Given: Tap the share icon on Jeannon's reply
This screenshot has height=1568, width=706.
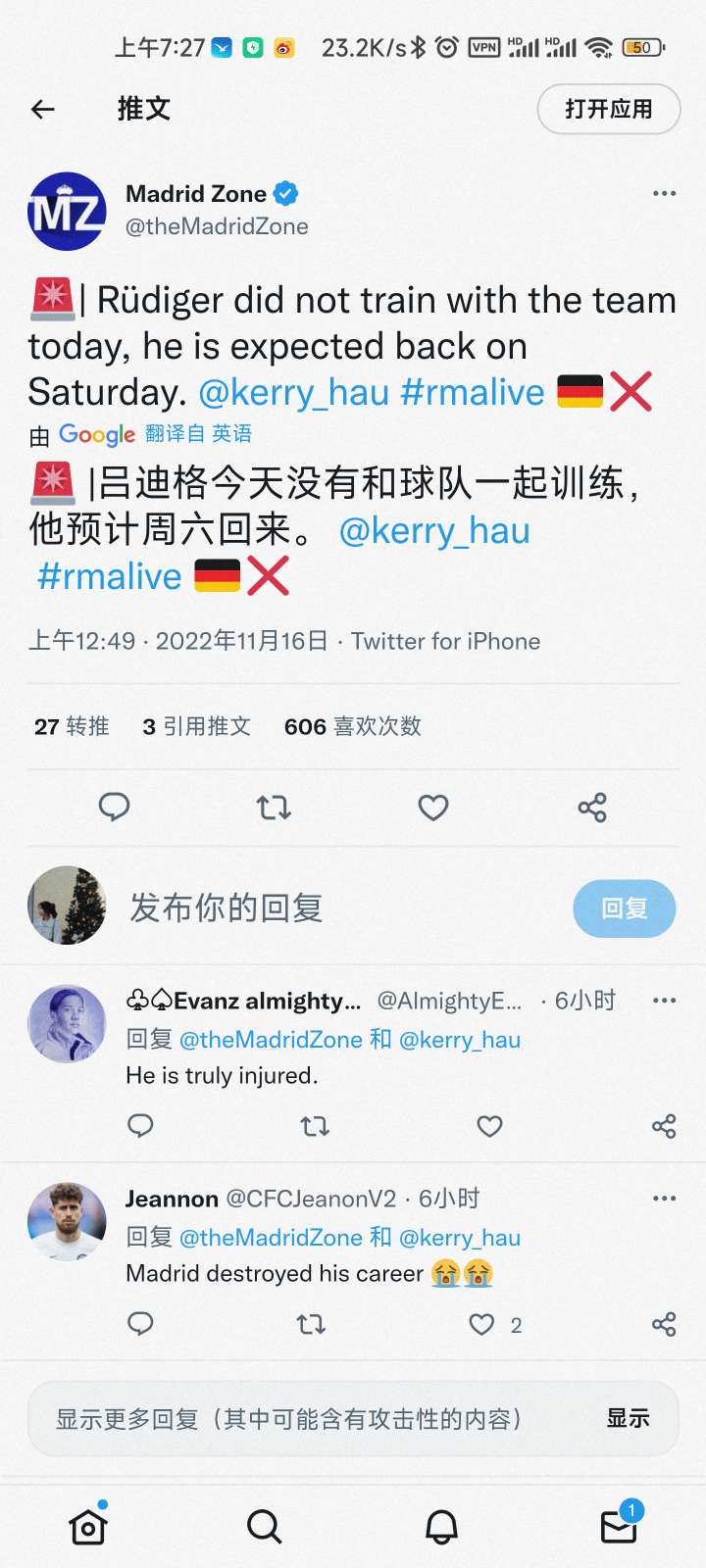Looking at the screenshot, I should coord(664,1324).
